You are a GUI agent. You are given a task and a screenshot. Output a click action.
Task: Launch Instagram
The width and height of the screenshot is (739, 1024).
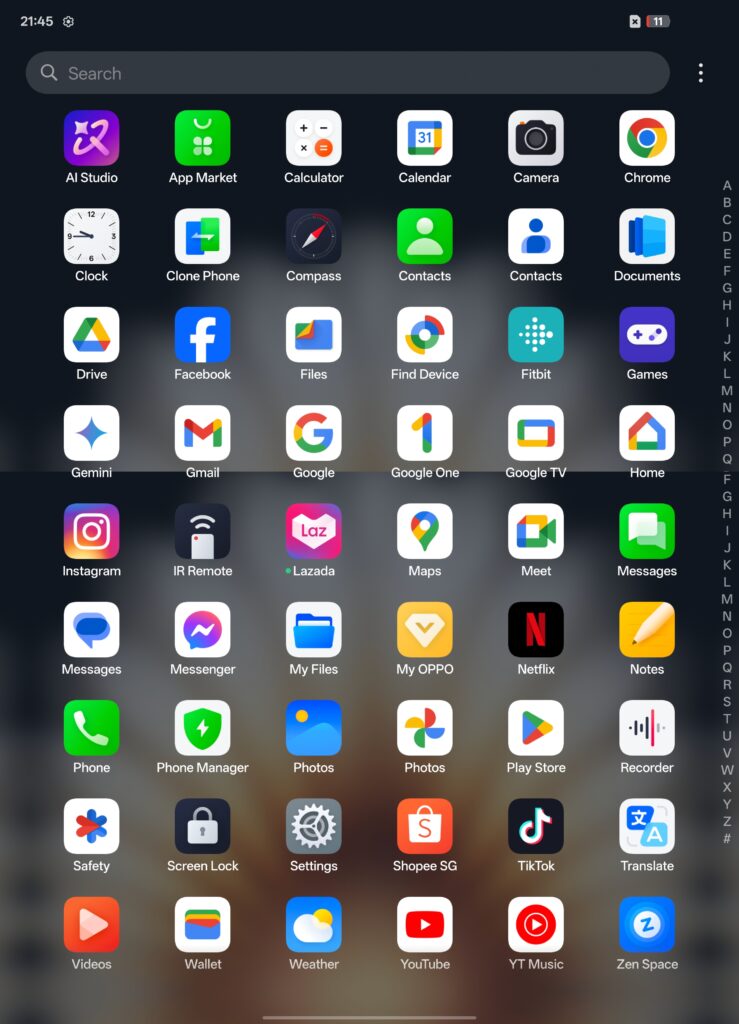pyautogui.click(x=91, y=531)
